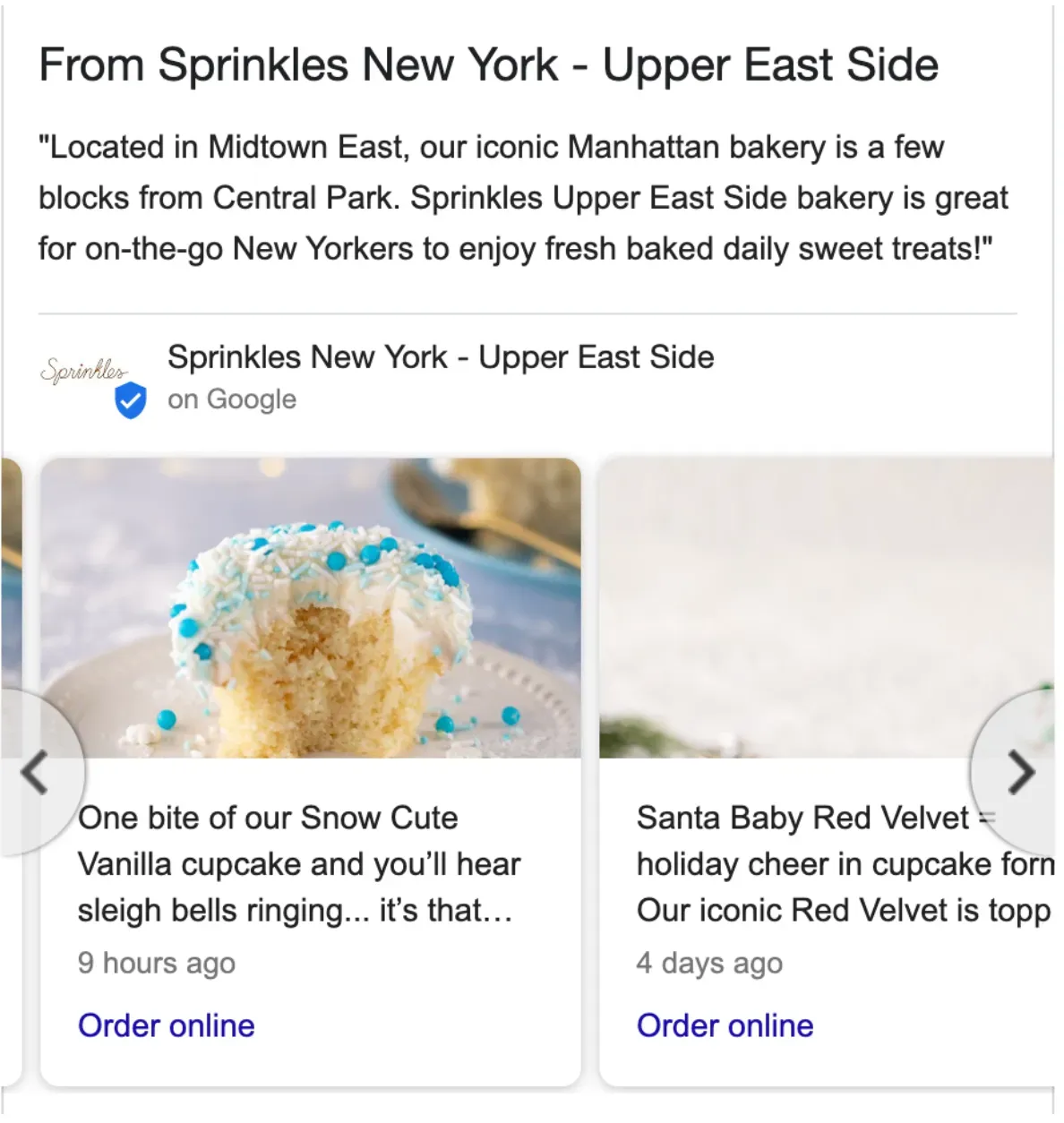Order online from the Santa Baby post

click(725, 1025)
